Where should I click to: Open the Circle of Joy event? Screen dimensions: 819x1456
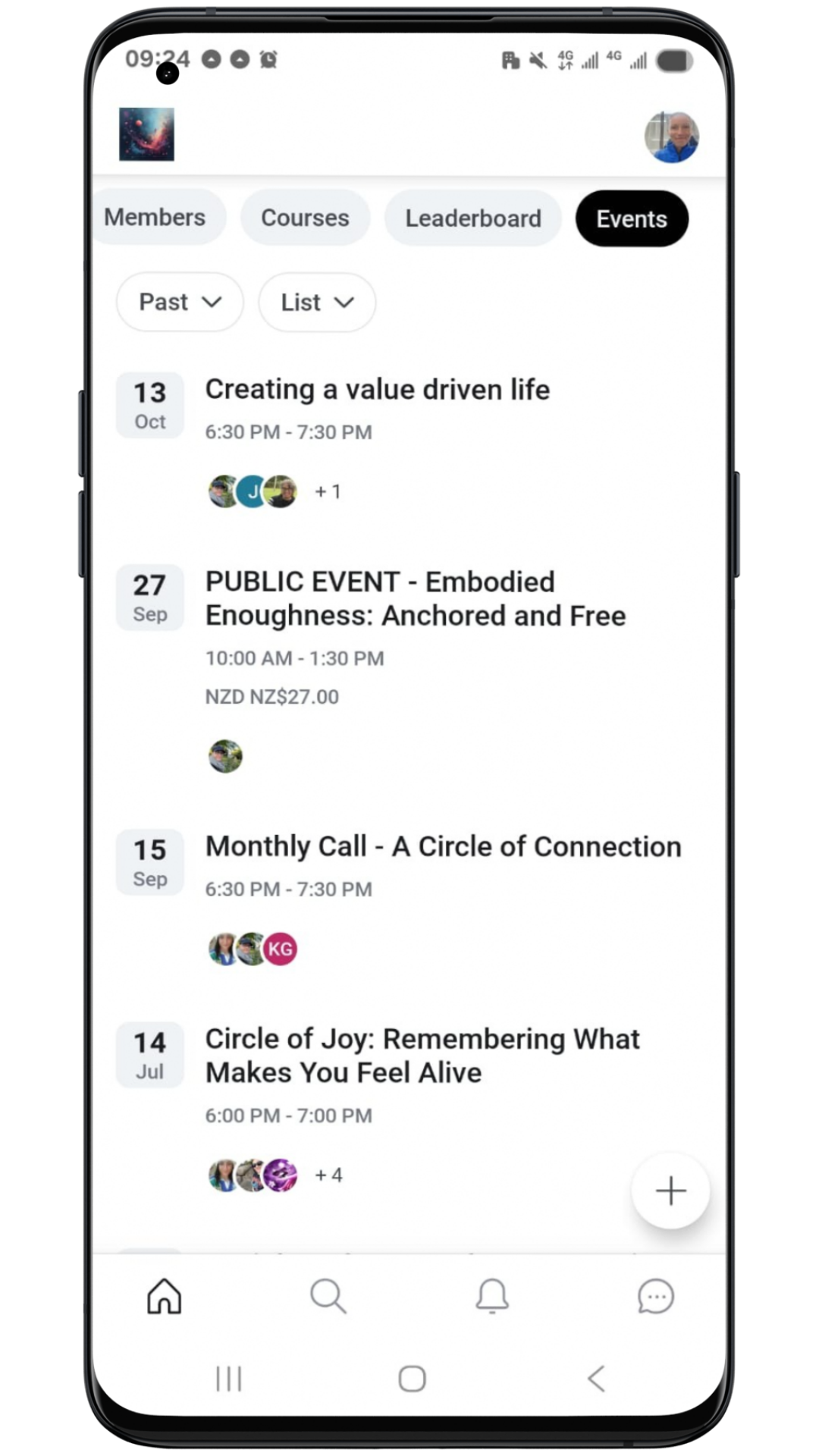click(x=422, y=1056)
